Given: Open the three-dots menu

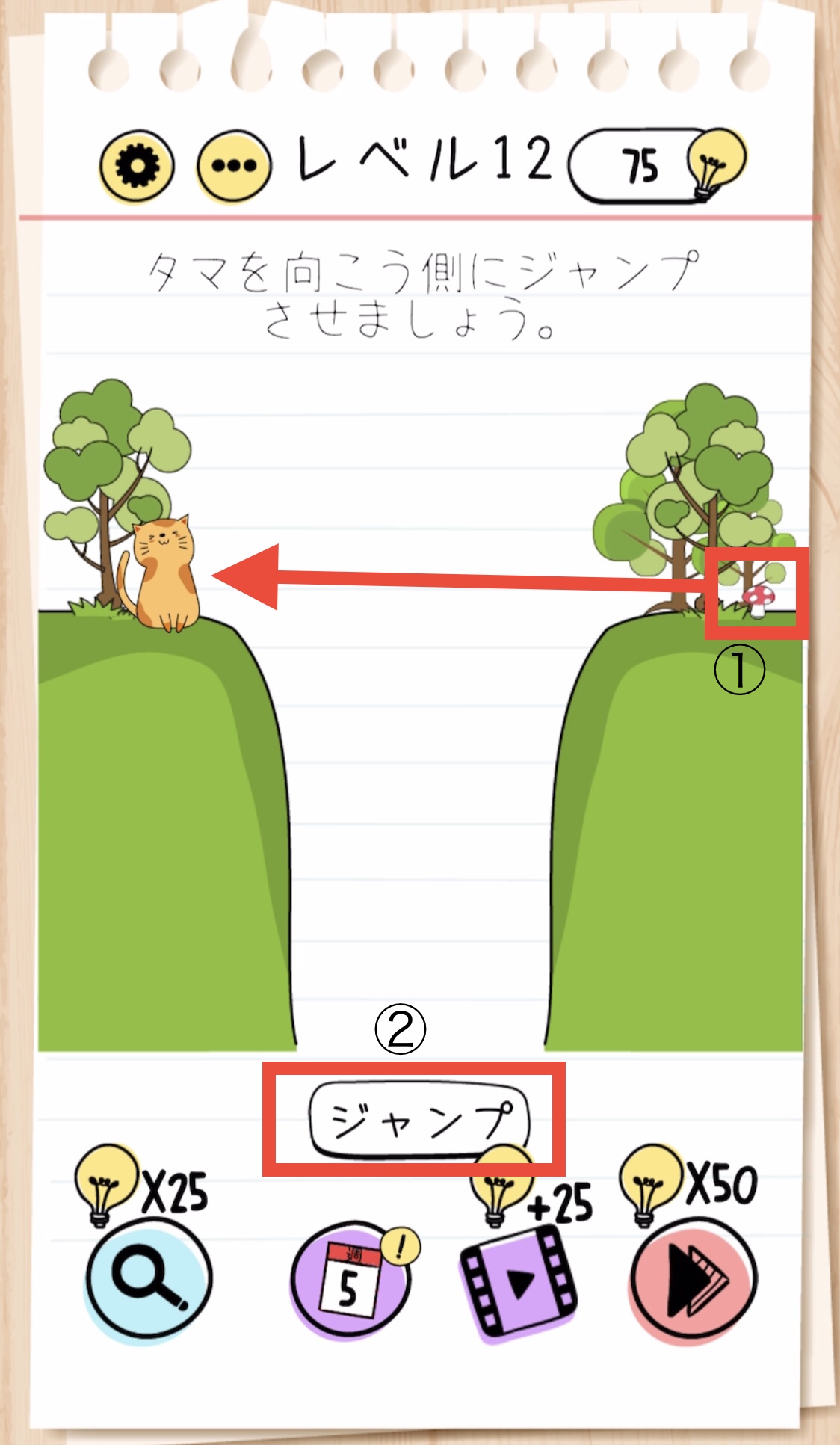Looking at the screenshot, I should click(x=234, y=165).
